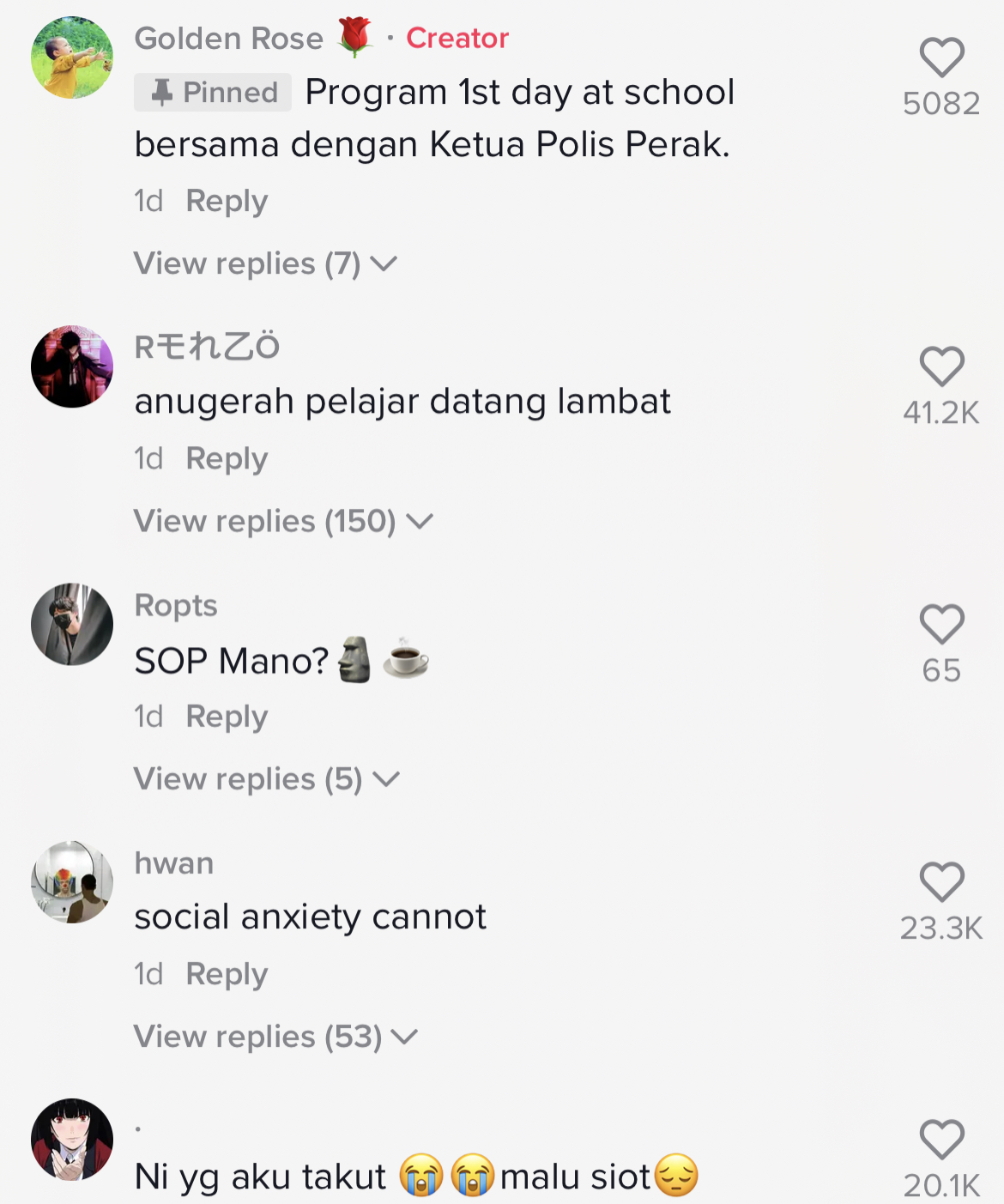1004x1204 pixels.
Task: Open hwan's profile avatar
Action: point(72,881)
